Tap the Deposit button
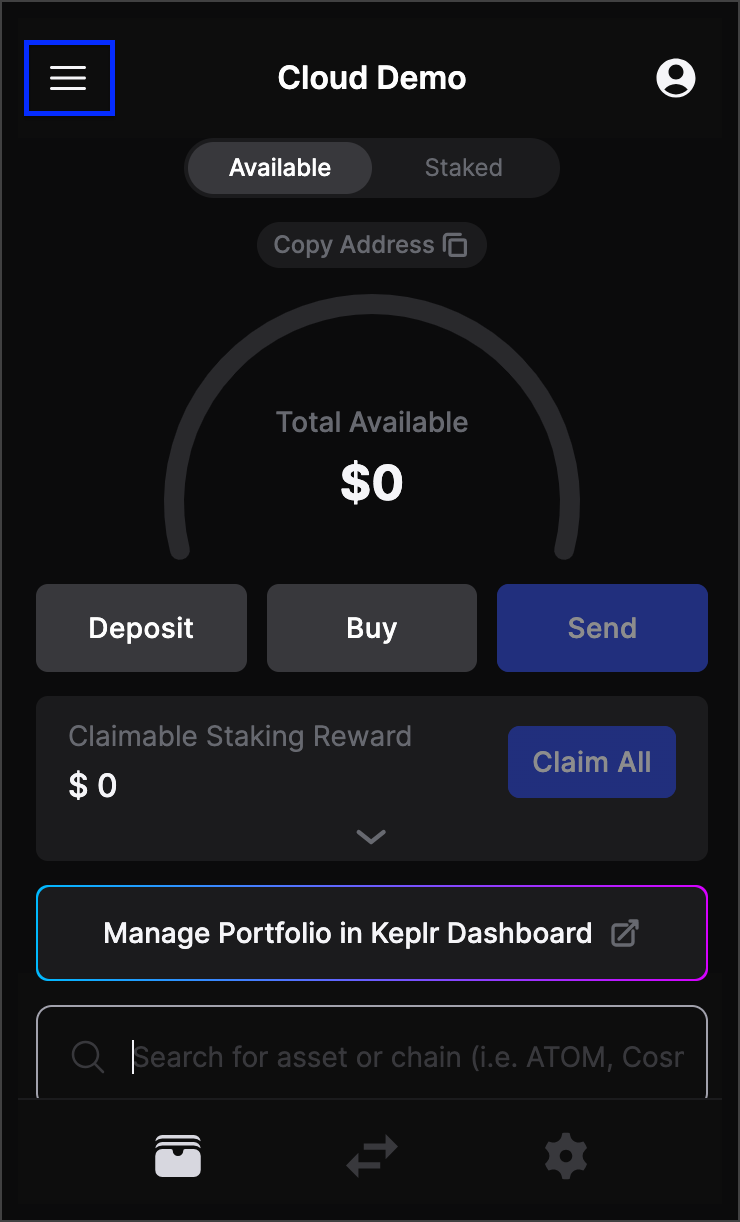Screen dimensions: 740x1222 click(x=141, y=628)
